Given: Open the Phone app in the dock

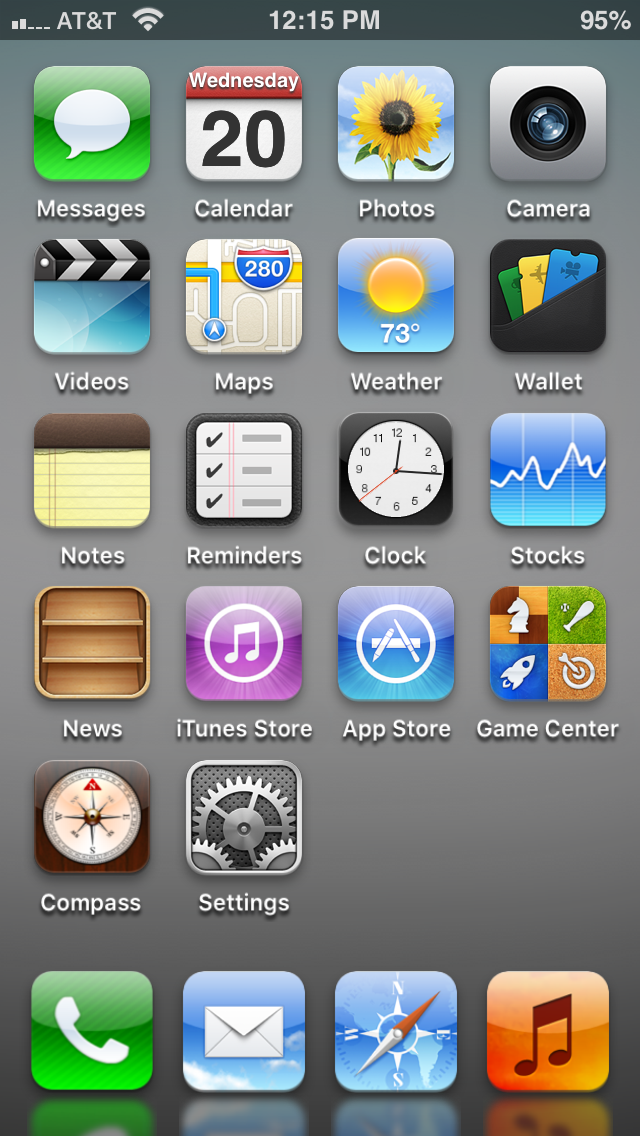Looking at the screenshot, I should pyautogui.click(x=92, y=1030).
